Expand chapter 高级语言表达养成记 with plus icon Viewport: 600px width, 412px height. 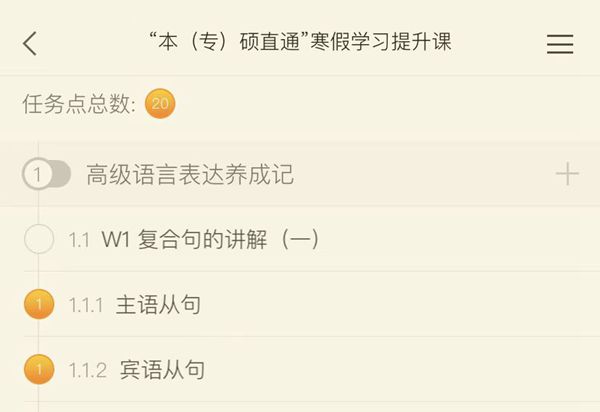[x=567, y=175]
